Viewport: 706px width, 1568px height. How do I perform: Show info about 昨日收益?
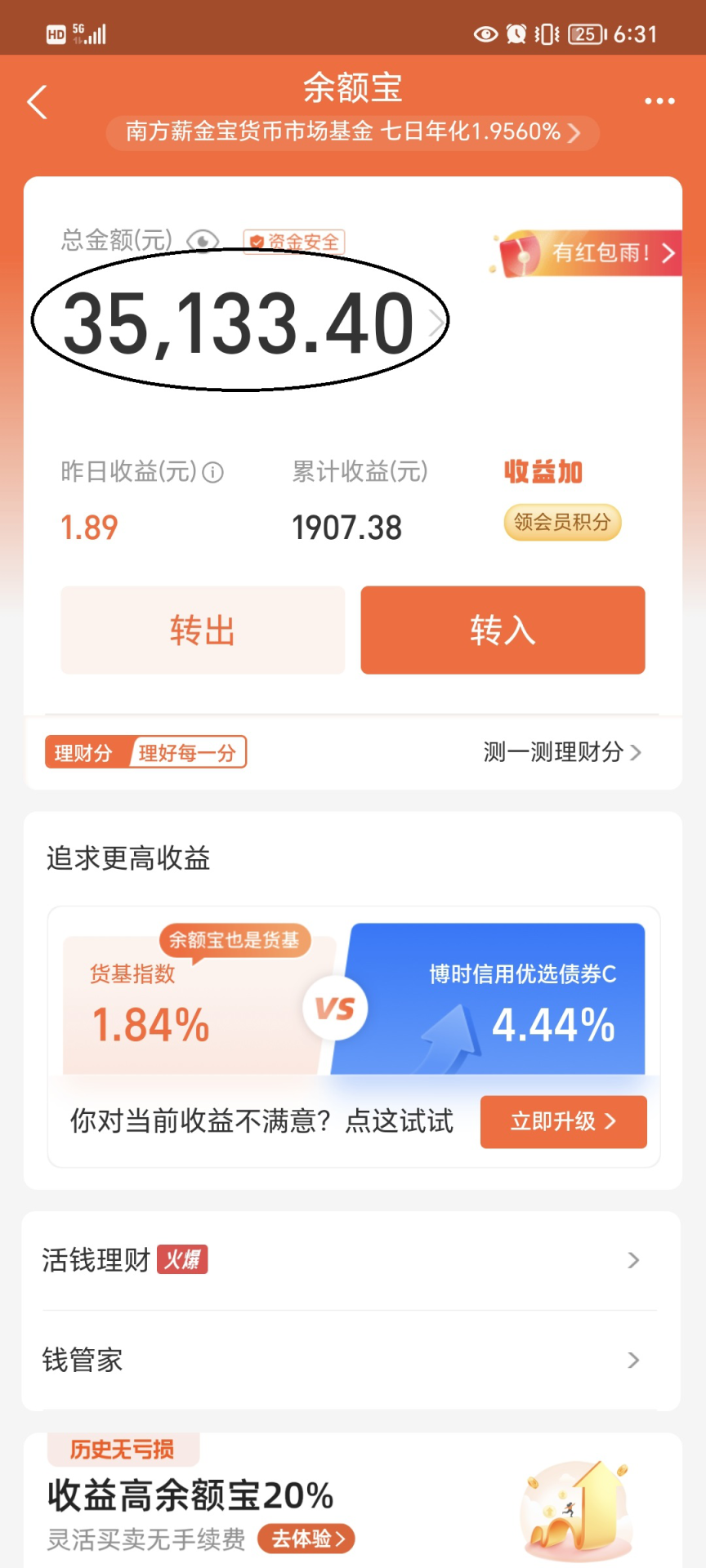tap(213, 472)
